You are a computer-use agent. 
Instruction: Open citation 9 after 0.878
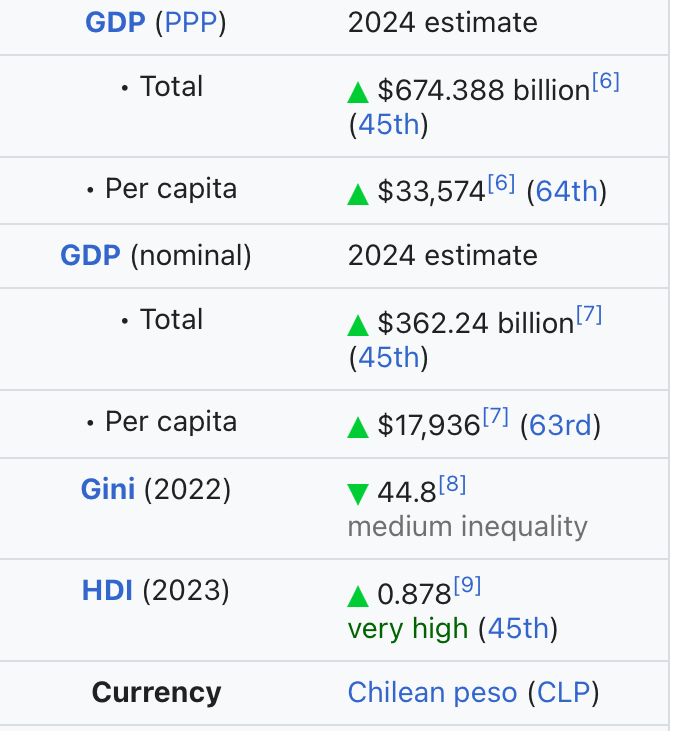[467, 587]
